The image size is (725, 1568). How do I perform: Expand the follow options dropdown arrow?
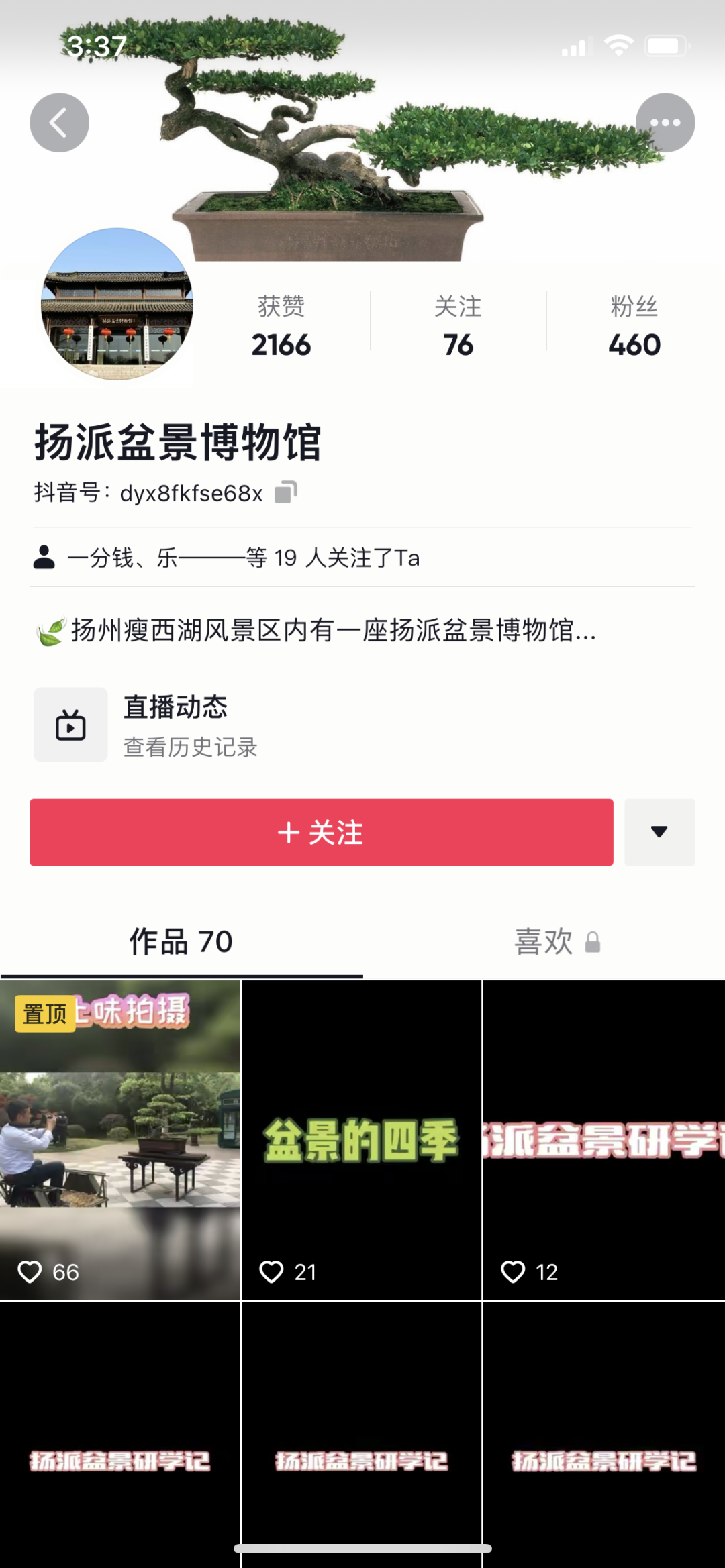tap(660, 831)
